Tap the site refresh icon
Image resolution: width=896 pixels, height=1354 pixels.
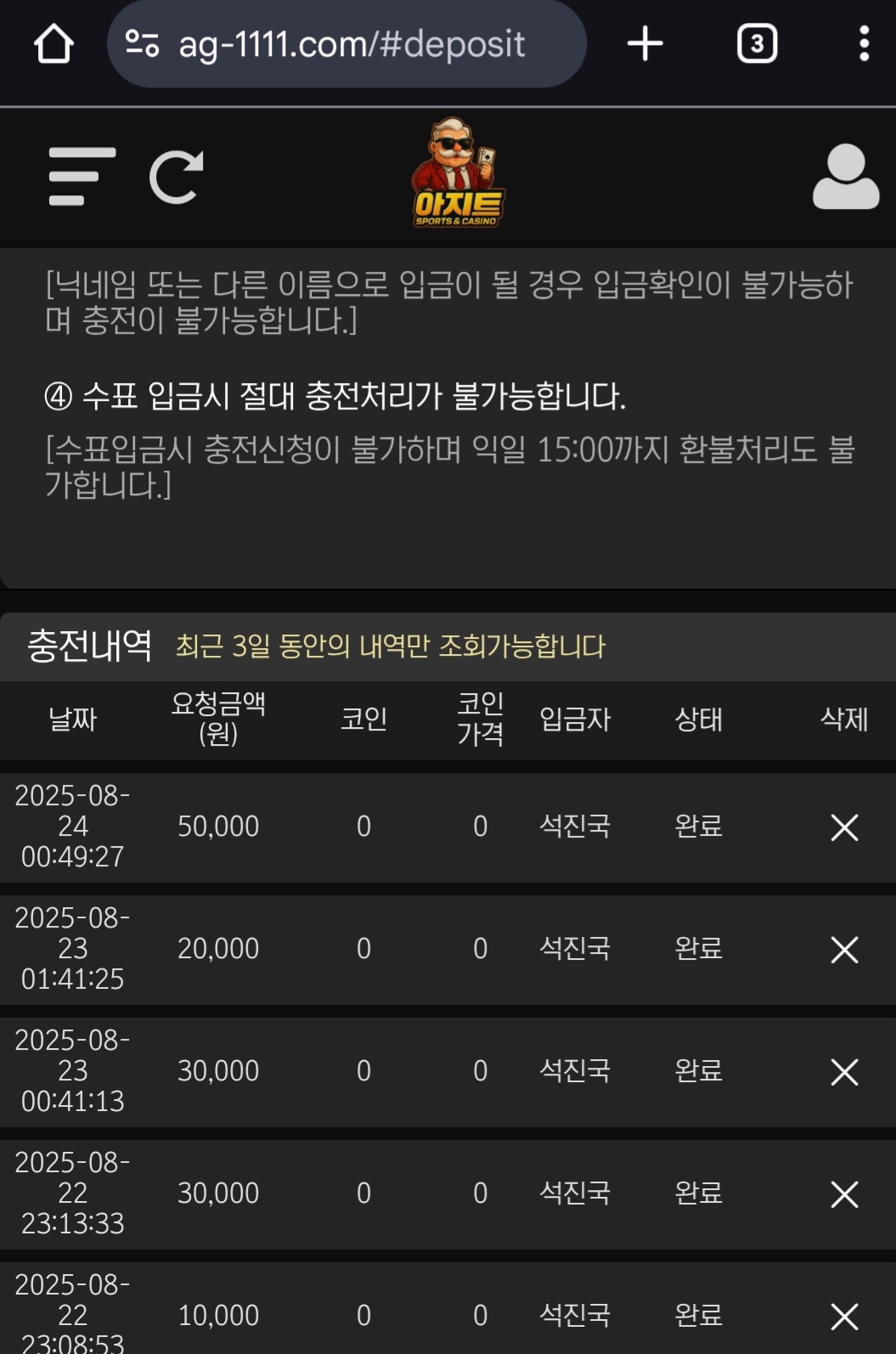tap(177, 177)
